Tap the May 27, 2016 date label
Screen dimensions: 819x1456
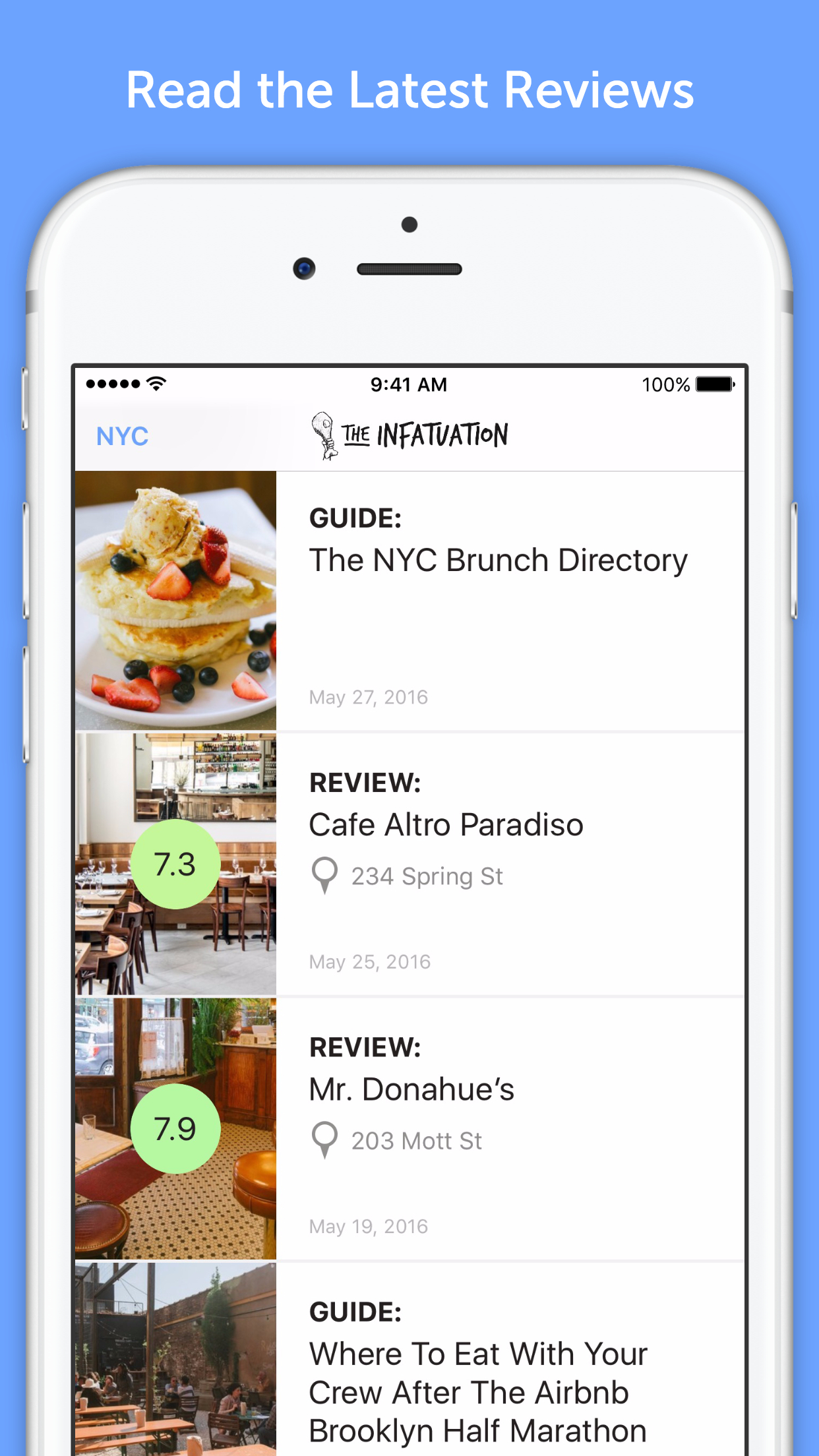pos(368,696)
